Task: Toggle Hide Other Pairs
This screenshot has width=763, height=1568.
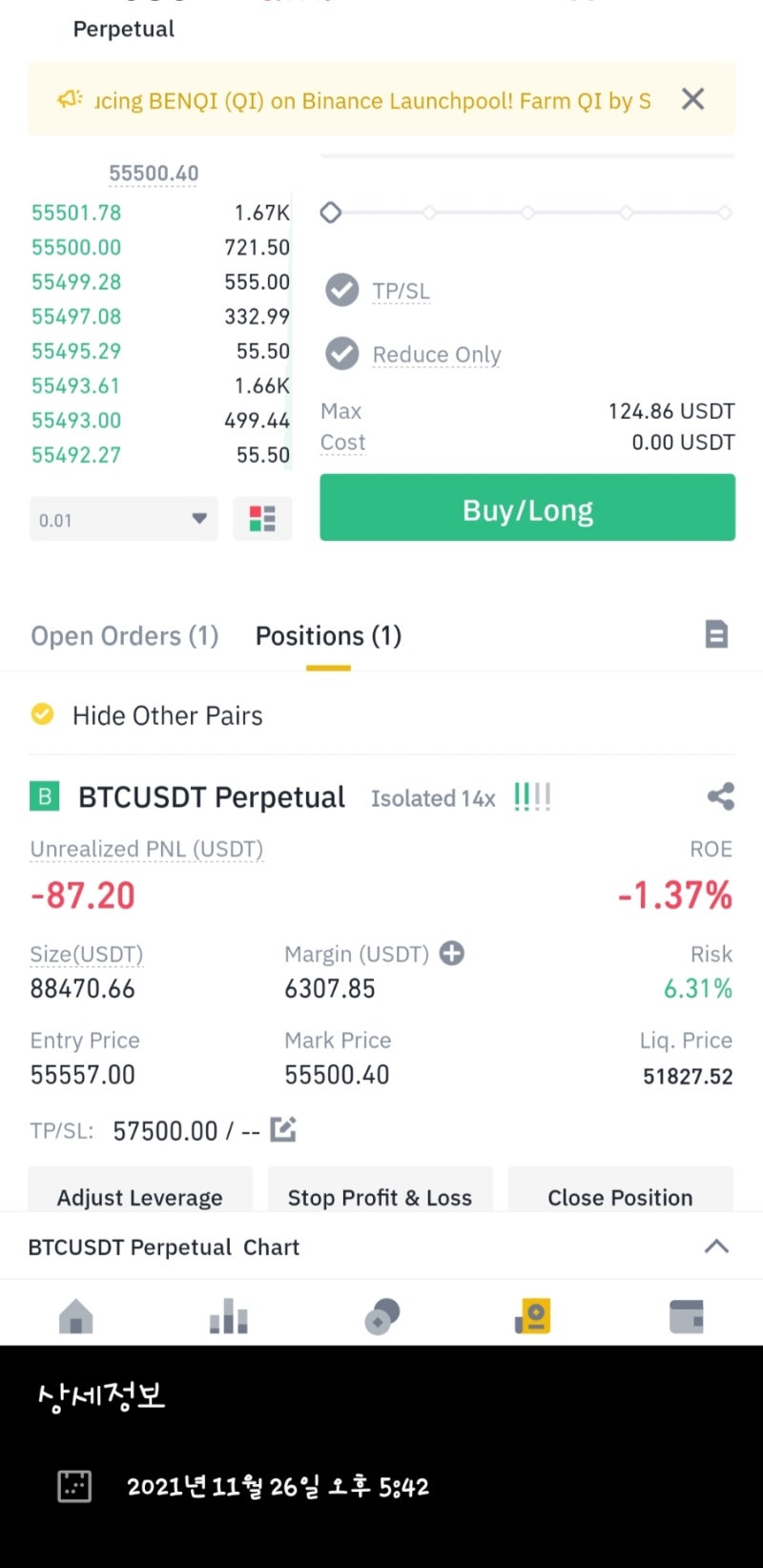Action: tap(147, 715)
